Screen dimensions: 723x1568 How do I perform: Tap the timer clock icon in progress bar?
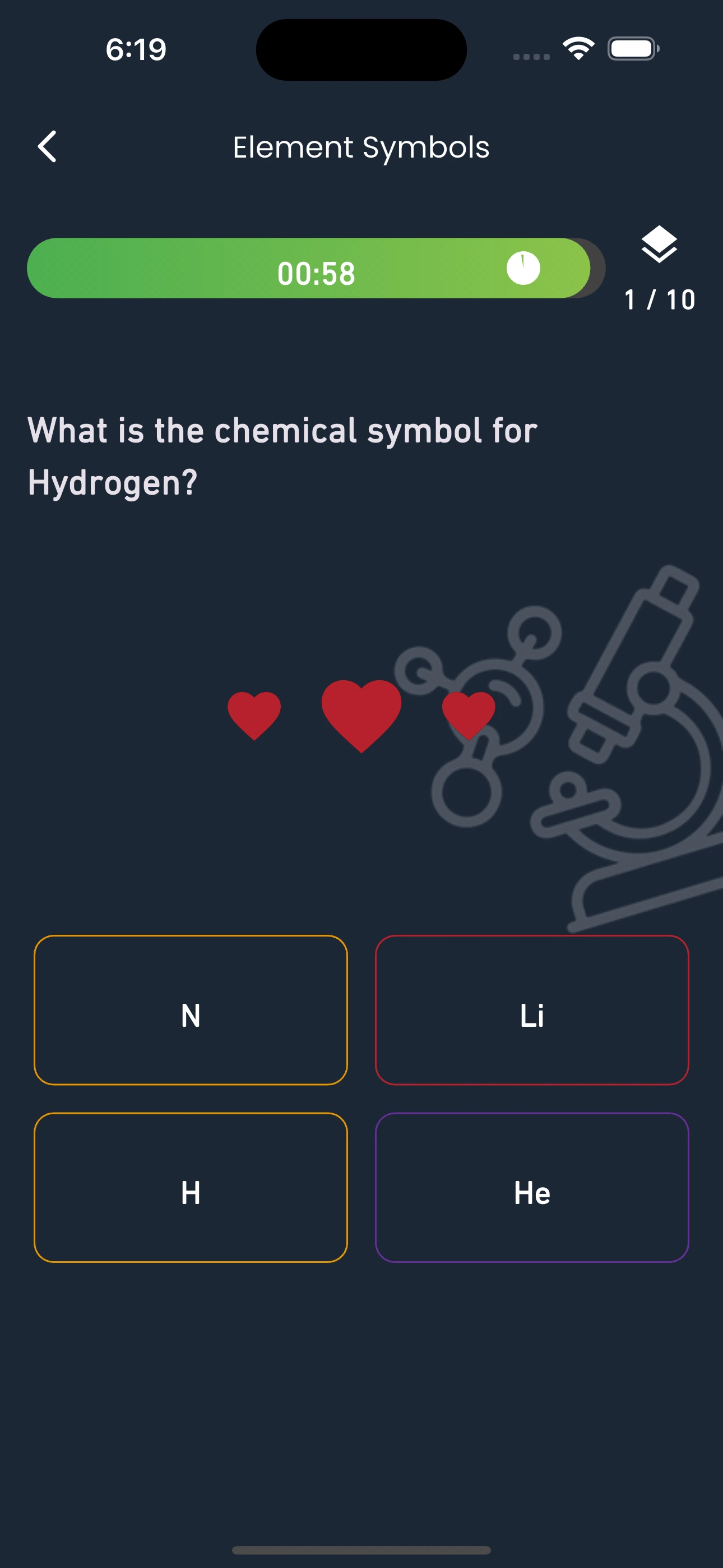(522, 269)
